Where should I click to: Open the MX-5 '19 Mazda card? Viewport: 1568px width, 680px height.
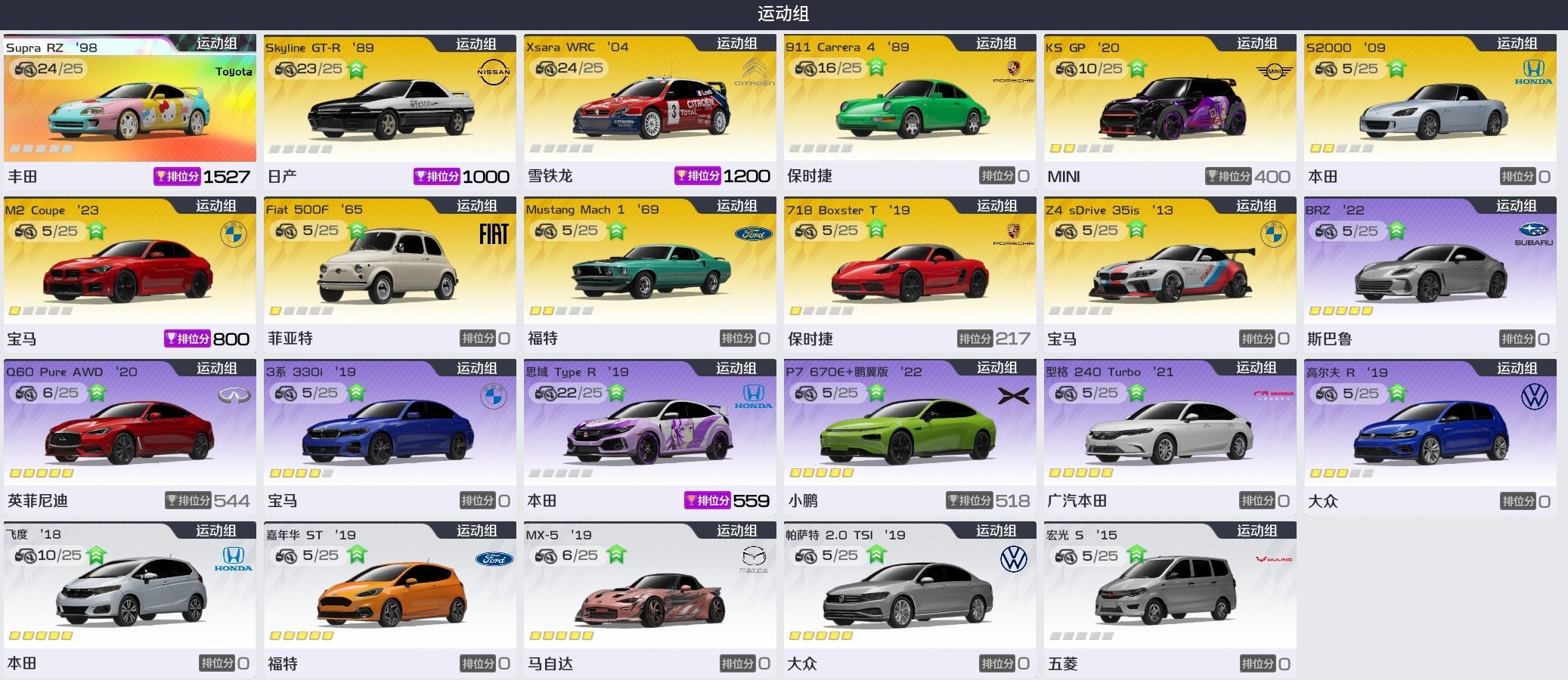[649, 597]
